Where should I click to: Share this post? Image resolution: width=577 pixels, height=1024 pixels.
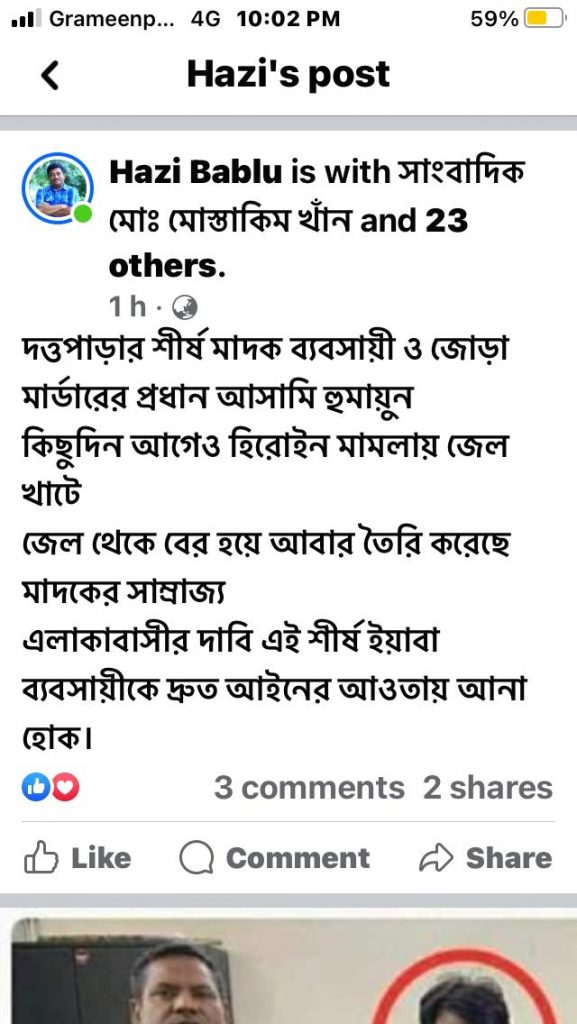pyautogui.click(x=486, y=858)
